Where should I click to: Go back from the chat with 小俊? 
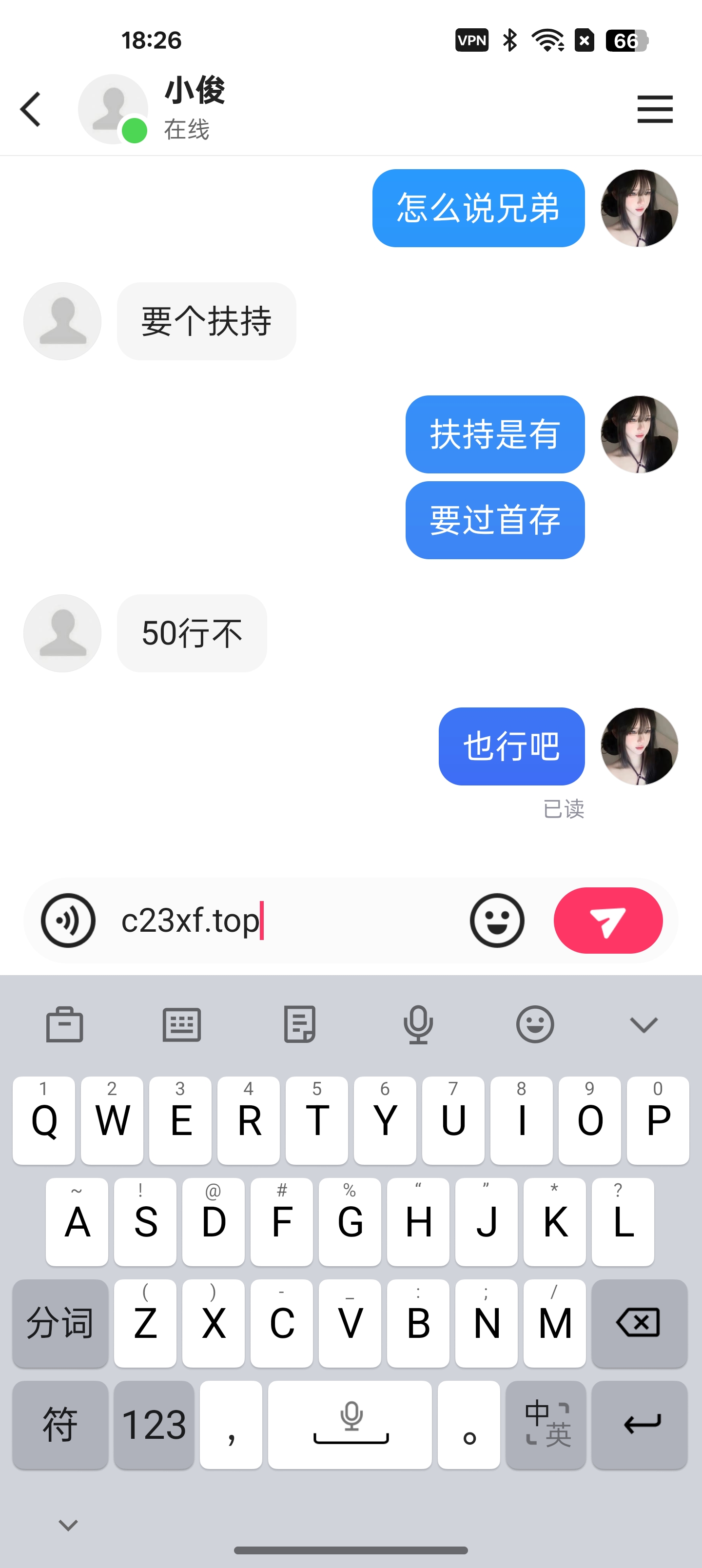click(x=30, y=110)
